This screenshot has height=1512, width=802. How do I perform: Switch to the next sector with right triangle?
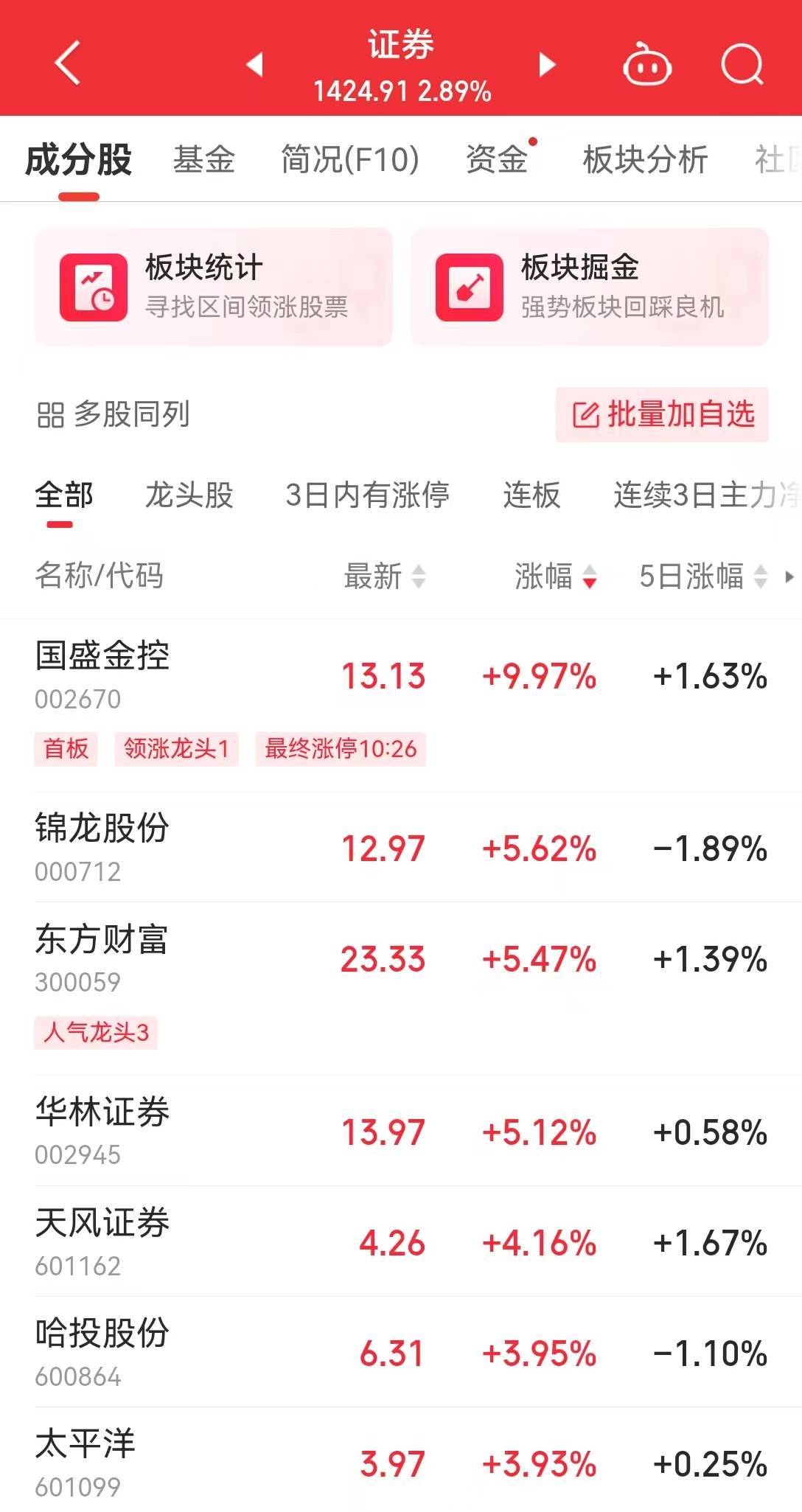pos(546,65)
